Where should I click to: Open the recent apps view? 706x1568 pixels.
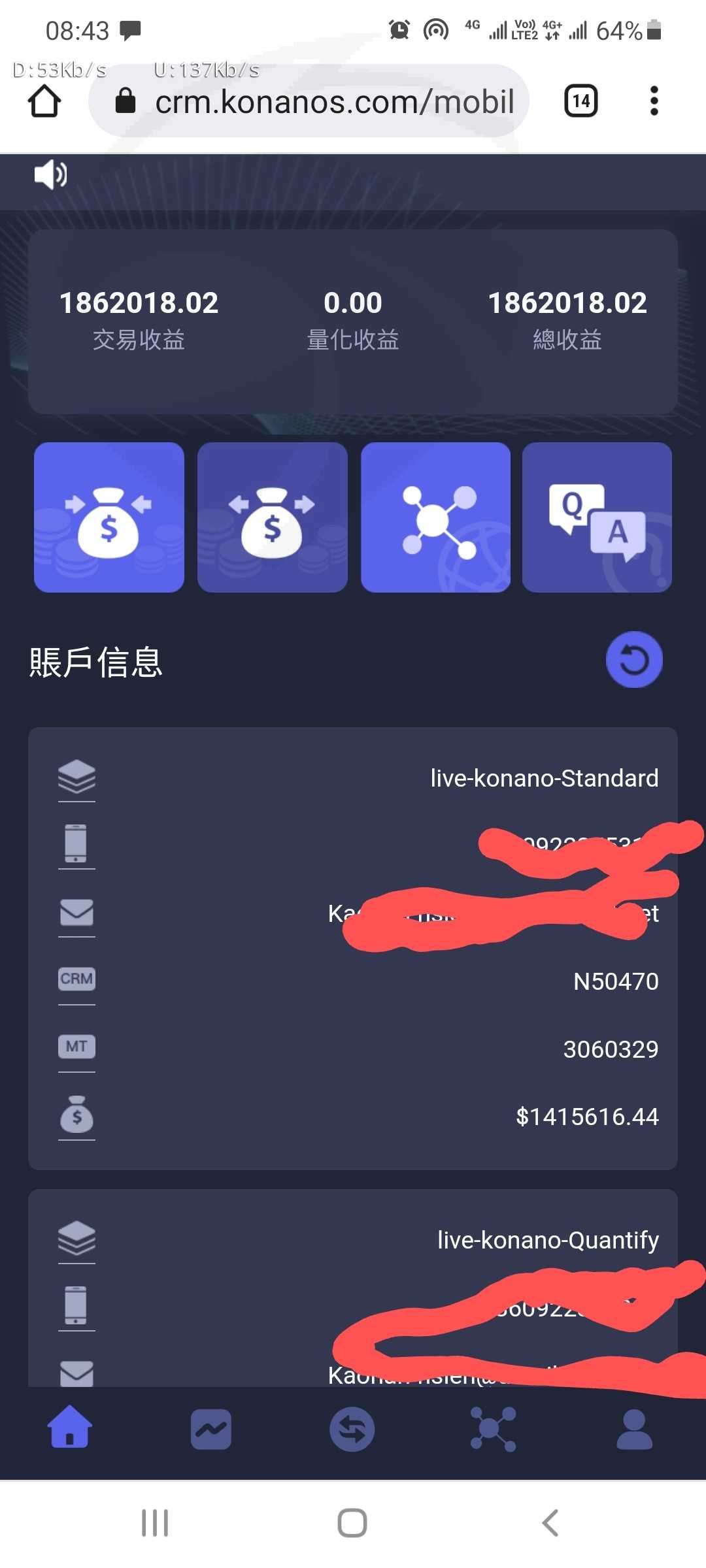click(155, 1523)
